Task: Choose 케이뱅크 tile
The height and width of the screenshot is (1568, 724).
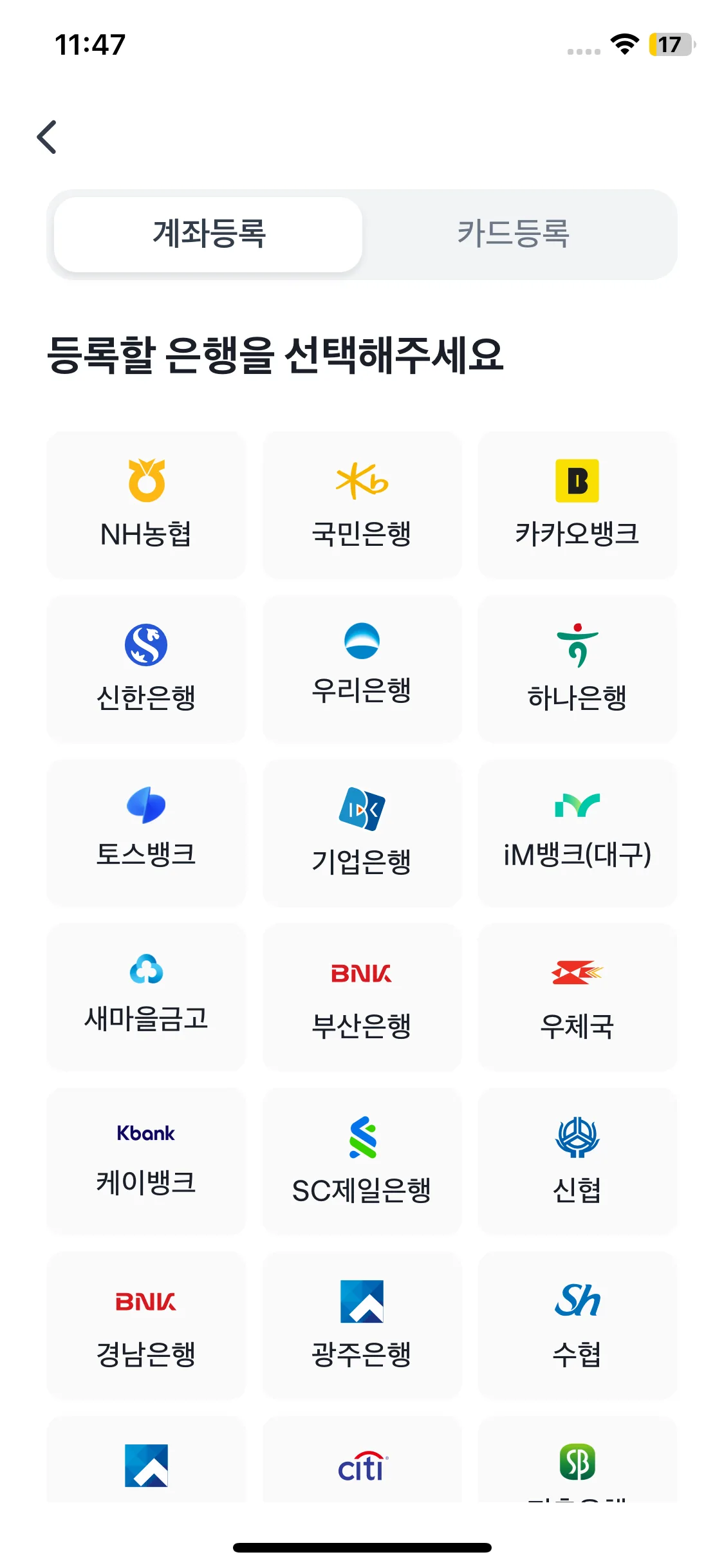Action: (x=146, y=1161)
